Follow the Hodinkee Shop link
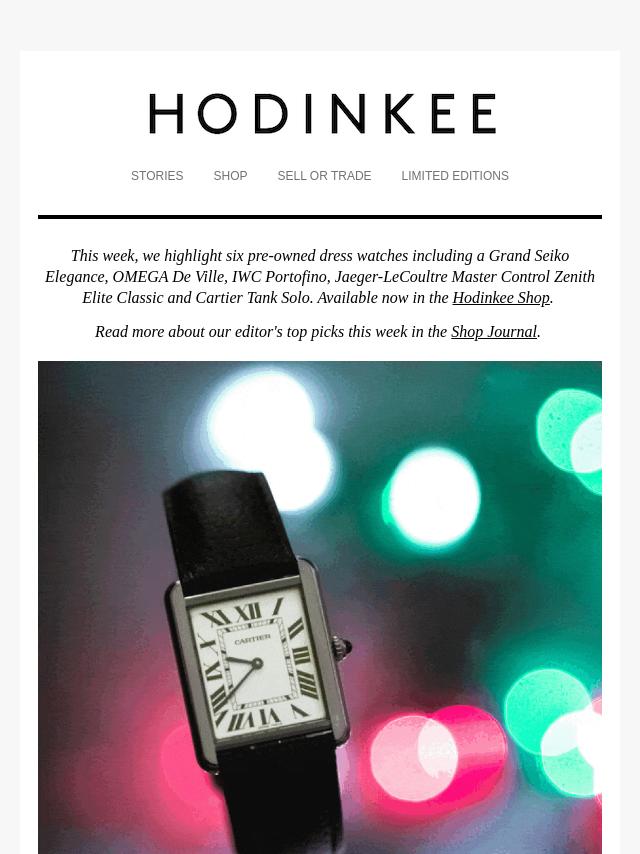 (501, 298)
